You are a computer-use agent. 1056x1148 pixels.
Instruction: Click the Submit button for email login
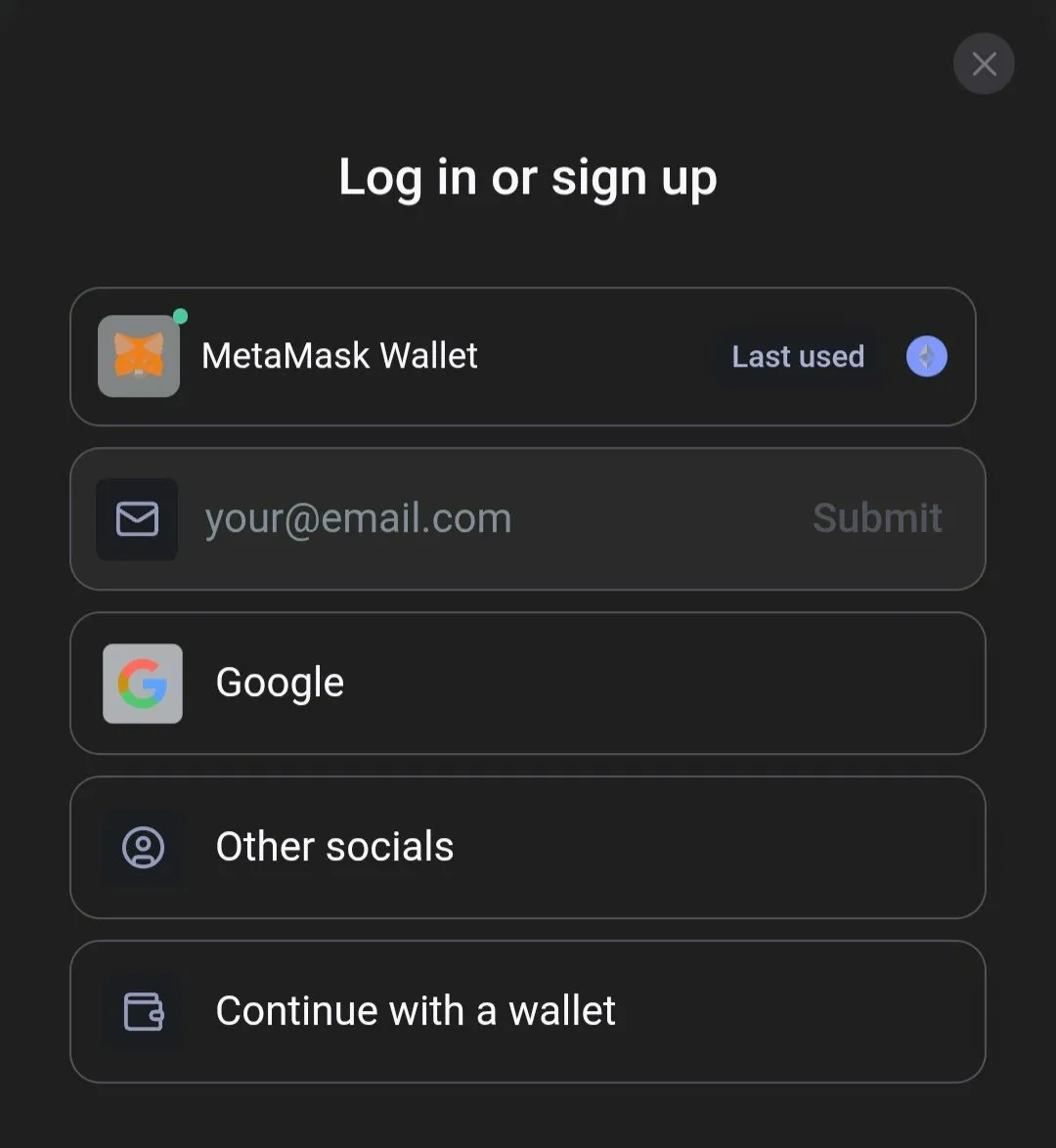coord(877,518)
